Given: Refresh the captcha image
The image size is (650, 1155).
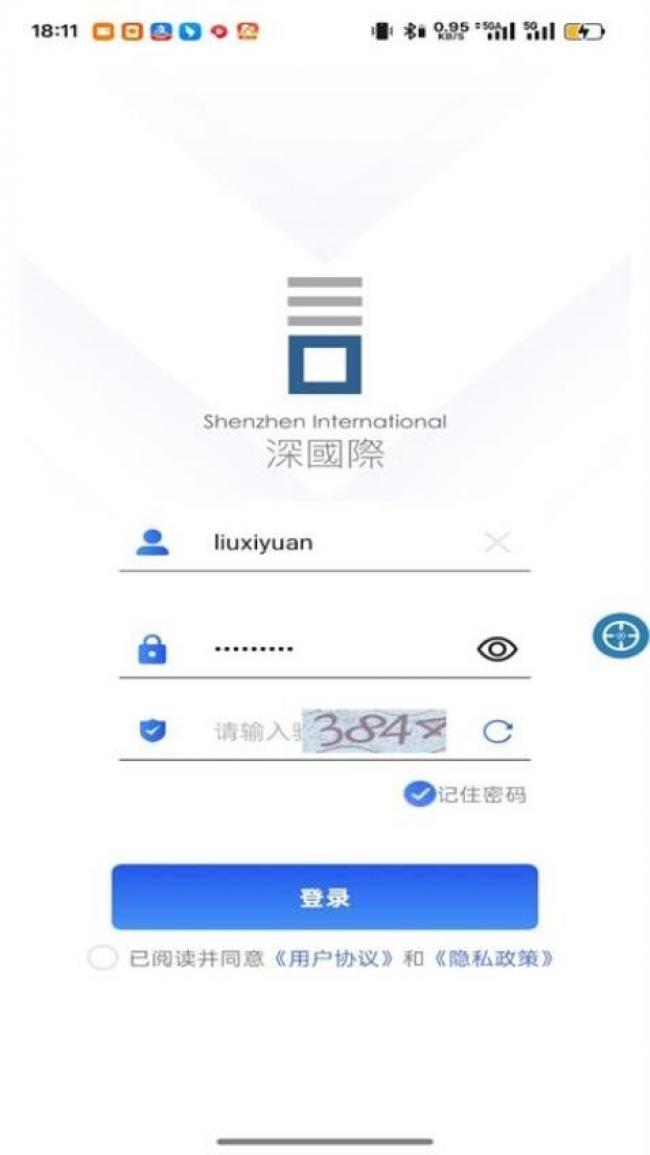Looking at the screenshot, I should [497, 732].
